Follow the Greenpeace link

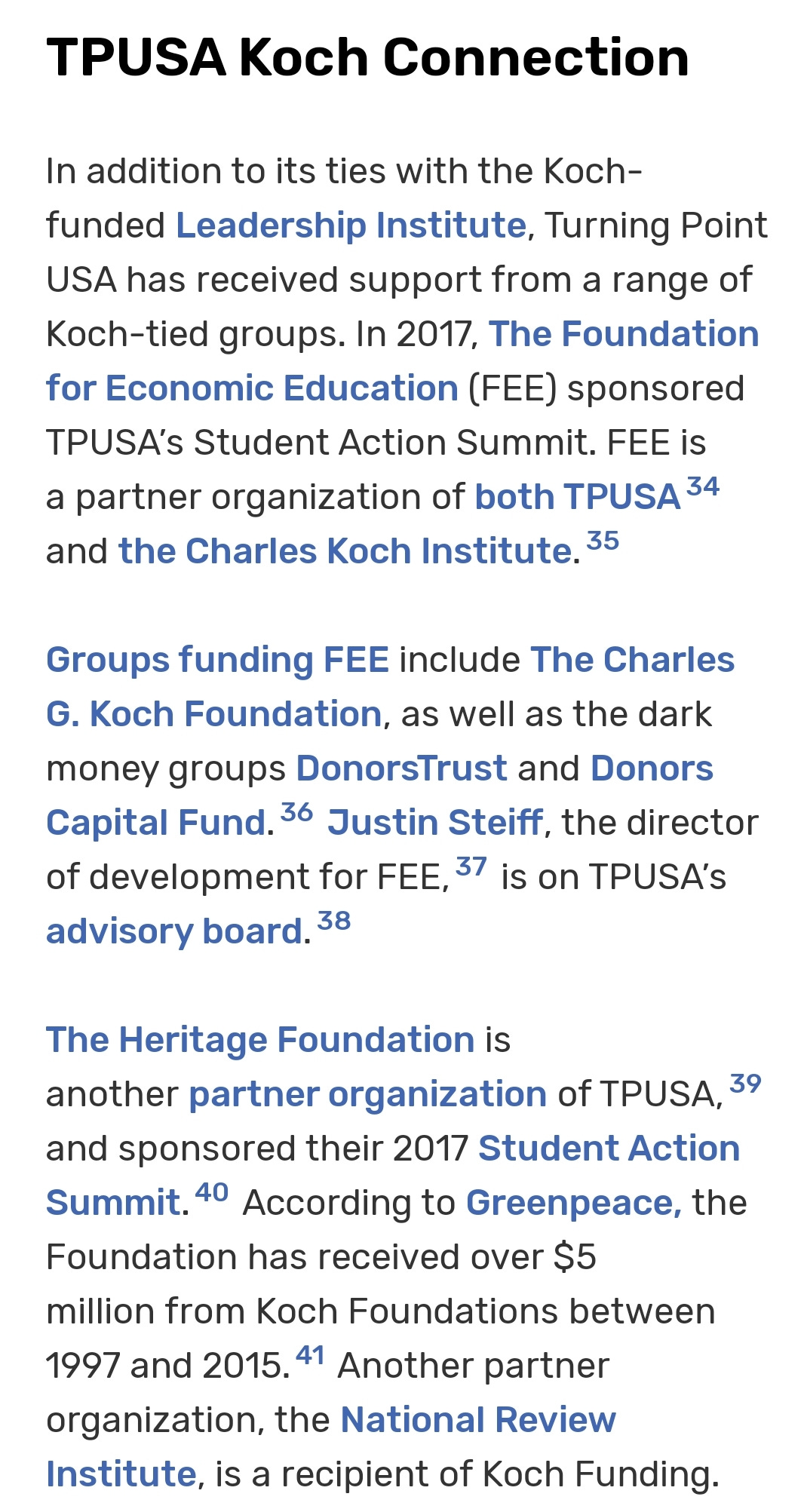pyautogui.click(x=573, y=1203)
